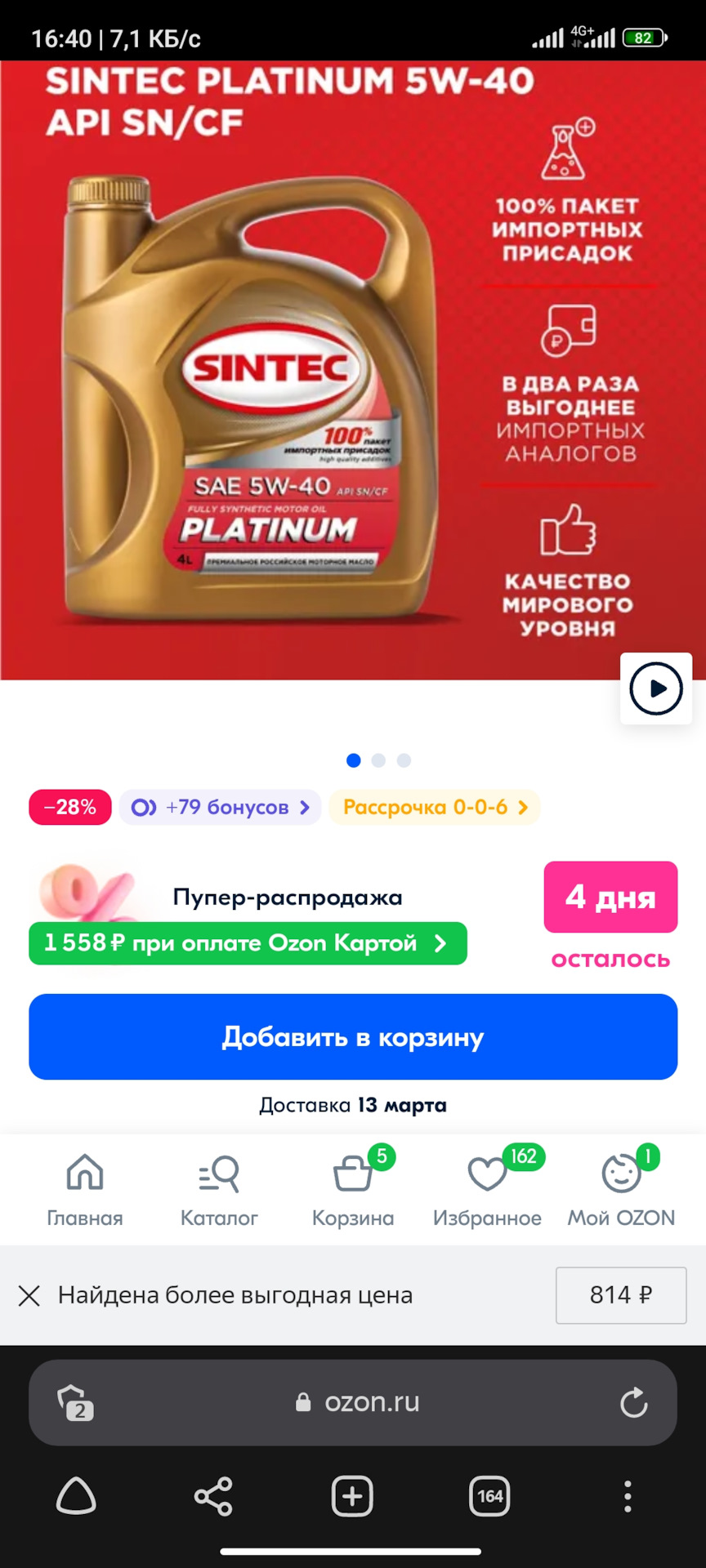The width and height of the screenshot is (706, 1568).
Task: Open browser overflow menu
Action: 628,1496
